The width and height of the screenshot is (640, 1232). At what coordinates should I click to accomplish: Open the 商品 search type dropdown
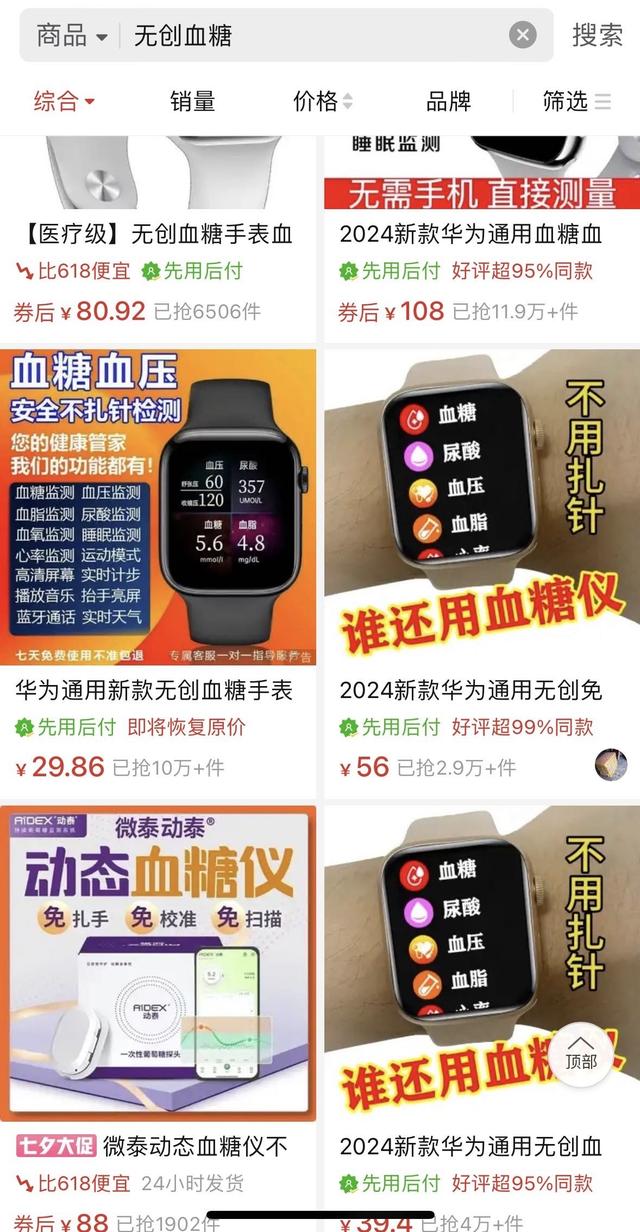[x=72, y=37]
